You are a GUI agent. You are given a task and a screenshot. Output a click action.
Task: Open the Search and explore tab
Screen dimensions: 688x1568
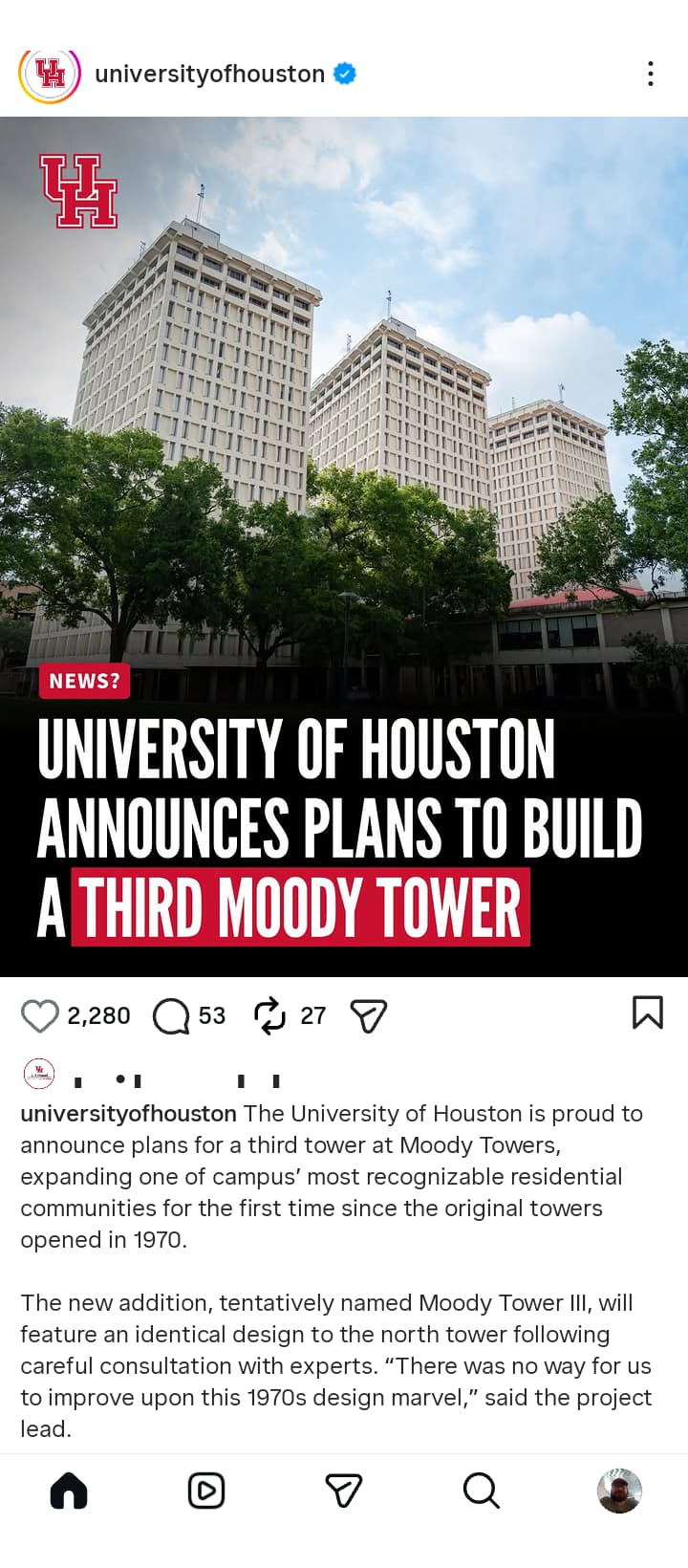coord(481,1491)
